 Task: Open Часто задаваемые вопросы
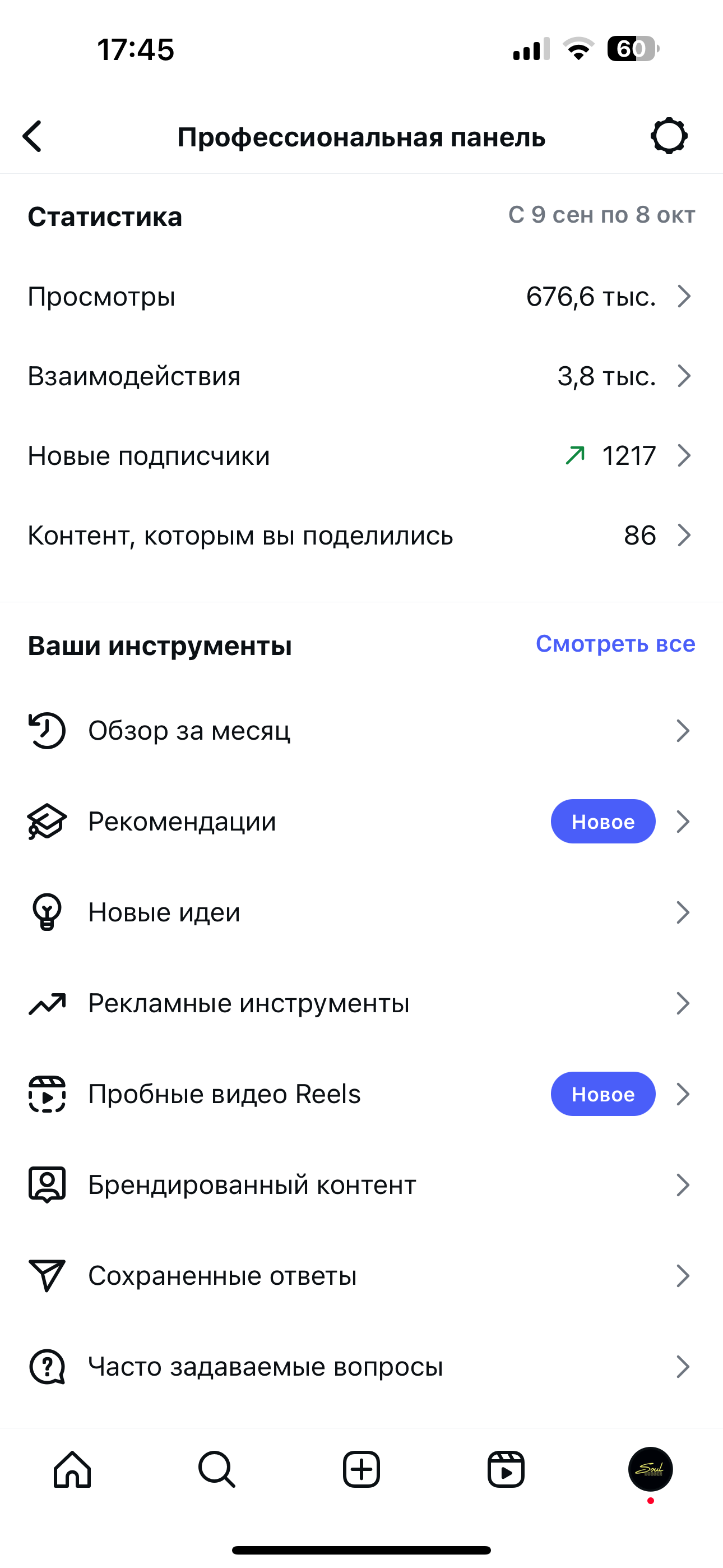[361, 1367]
